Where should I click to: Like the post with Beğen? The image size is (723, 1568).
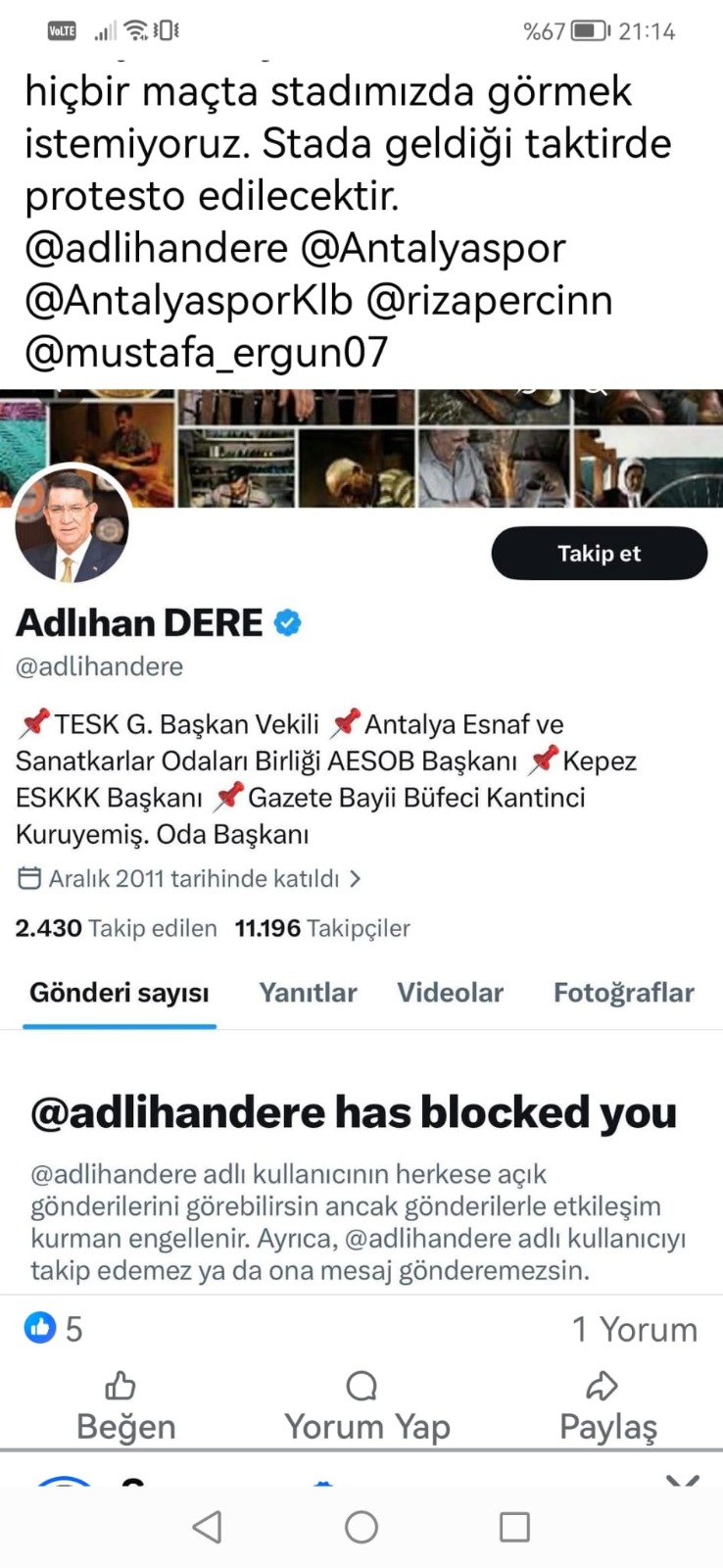coord(124,1406)
